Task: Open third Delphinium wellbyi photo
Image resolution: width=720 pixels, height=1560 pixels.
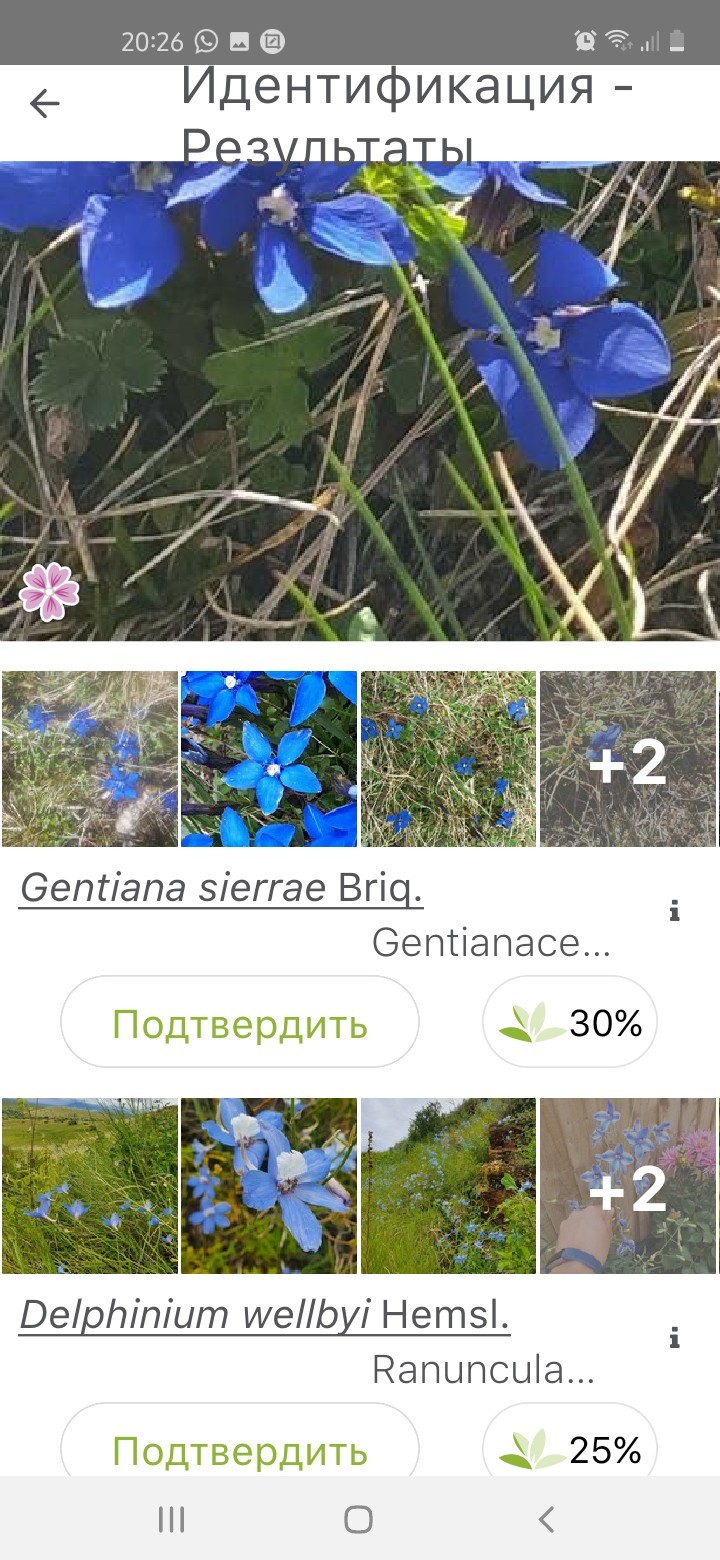Action: (448, 1187)
